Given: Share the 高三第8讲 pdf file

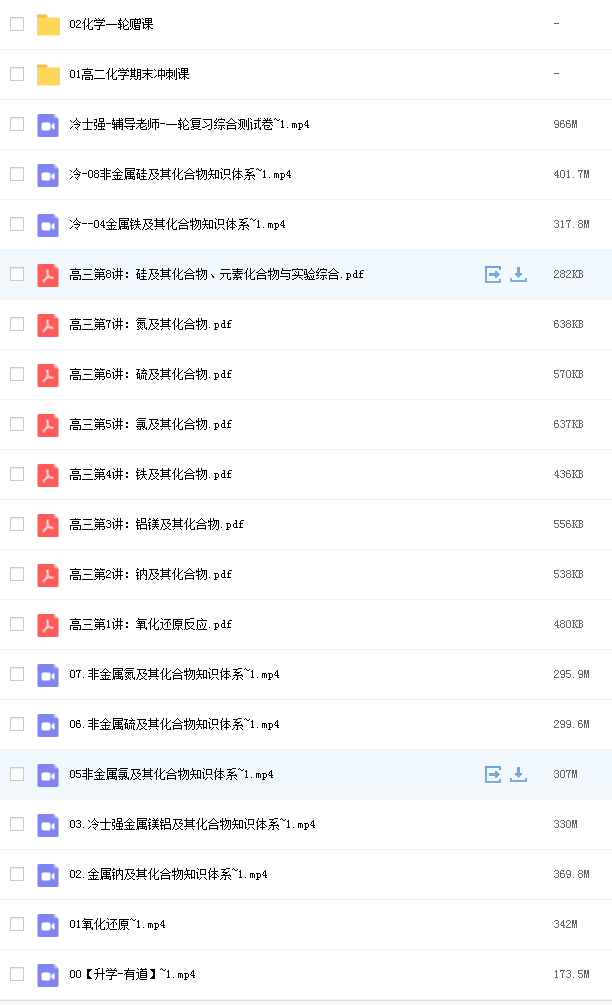Looking at the screenshot, I should tap(493, 274).
